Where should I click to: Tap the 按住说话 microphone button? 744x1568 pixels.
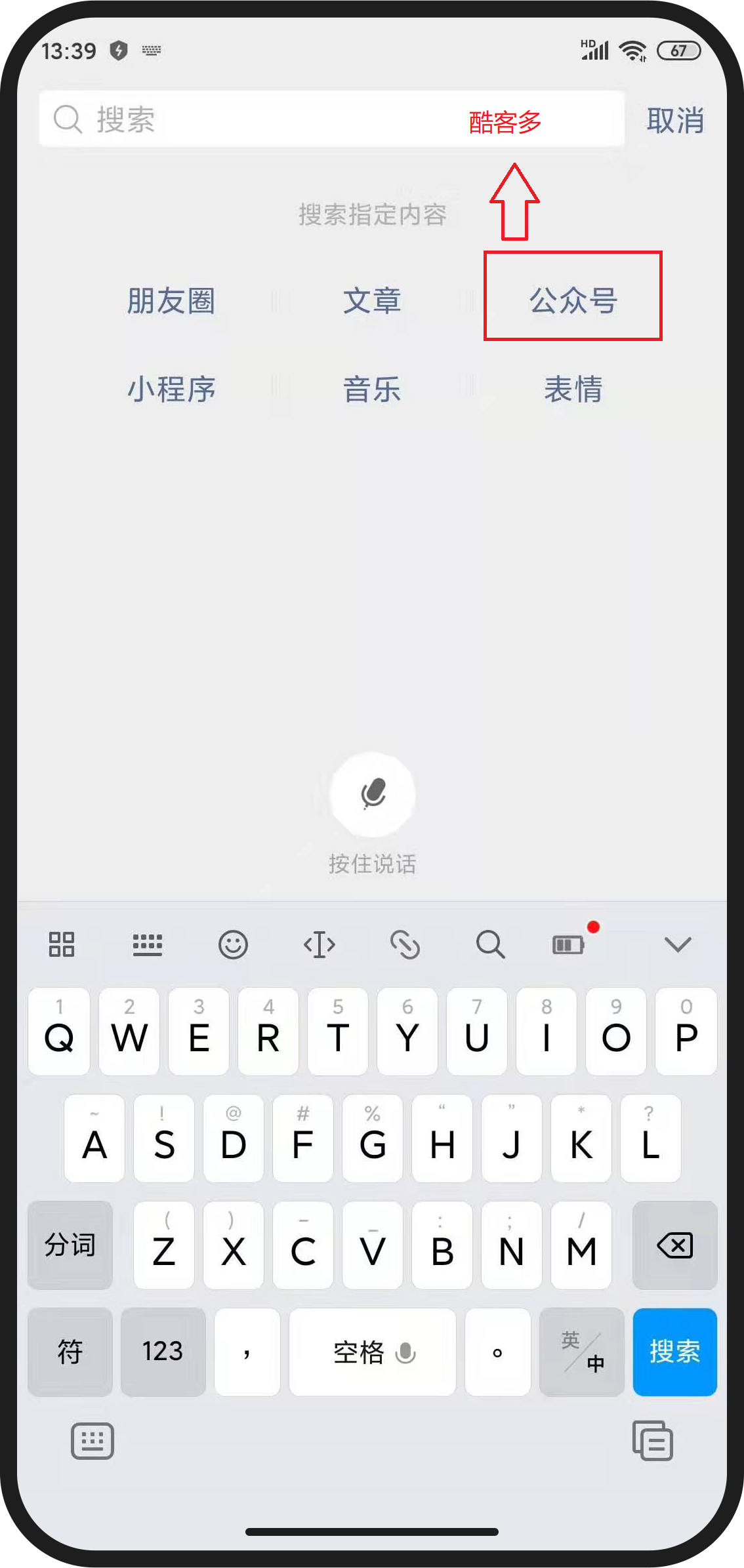pyautogui.click(x=372, y=794)
